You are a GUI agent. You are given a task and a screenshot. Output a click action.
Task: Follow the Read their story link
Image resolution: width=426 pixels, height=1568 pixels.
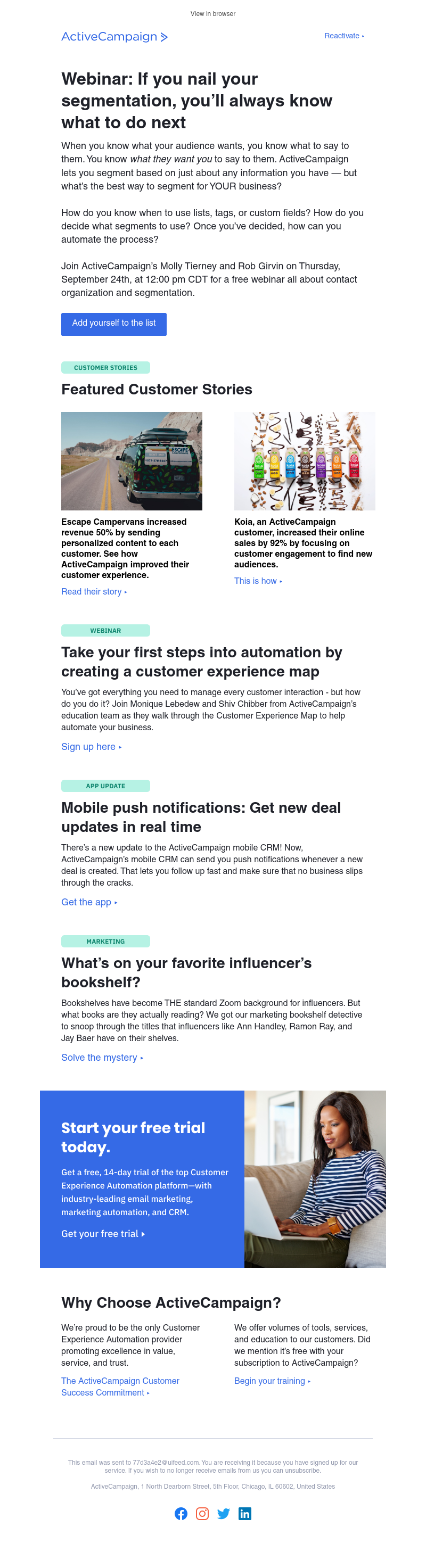(94, 592)
